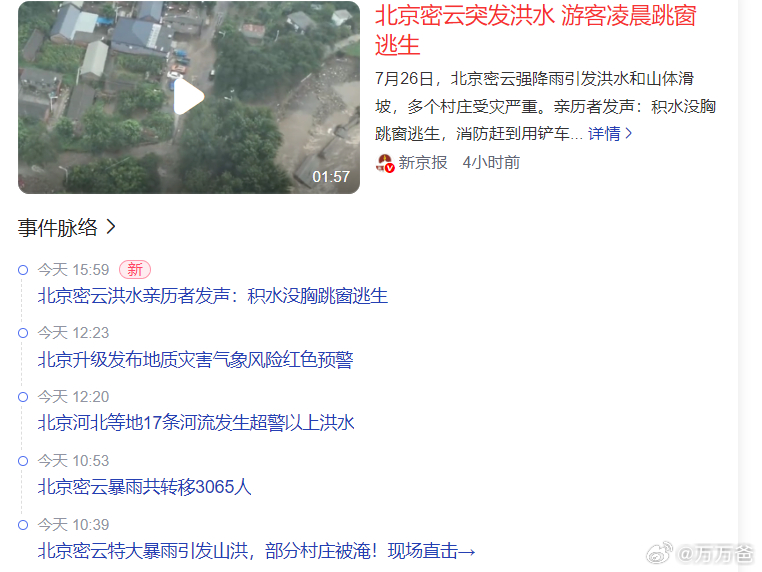Open 北京密云洪水亲历者发声 story
Viewport: 762px width, 572px height.
pos(213,296)
